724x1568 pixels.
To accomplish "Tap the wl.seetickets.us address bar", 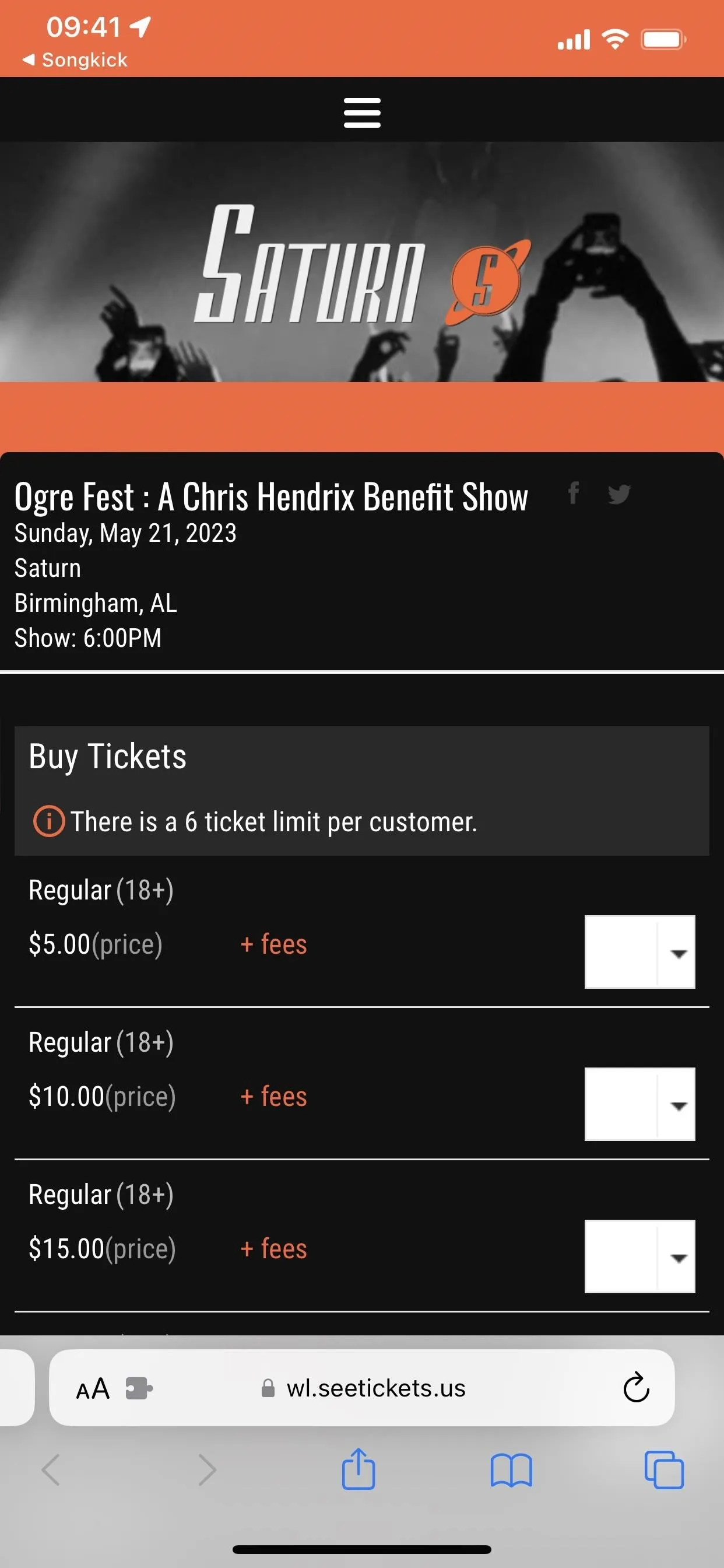I will coord(363,1388).
